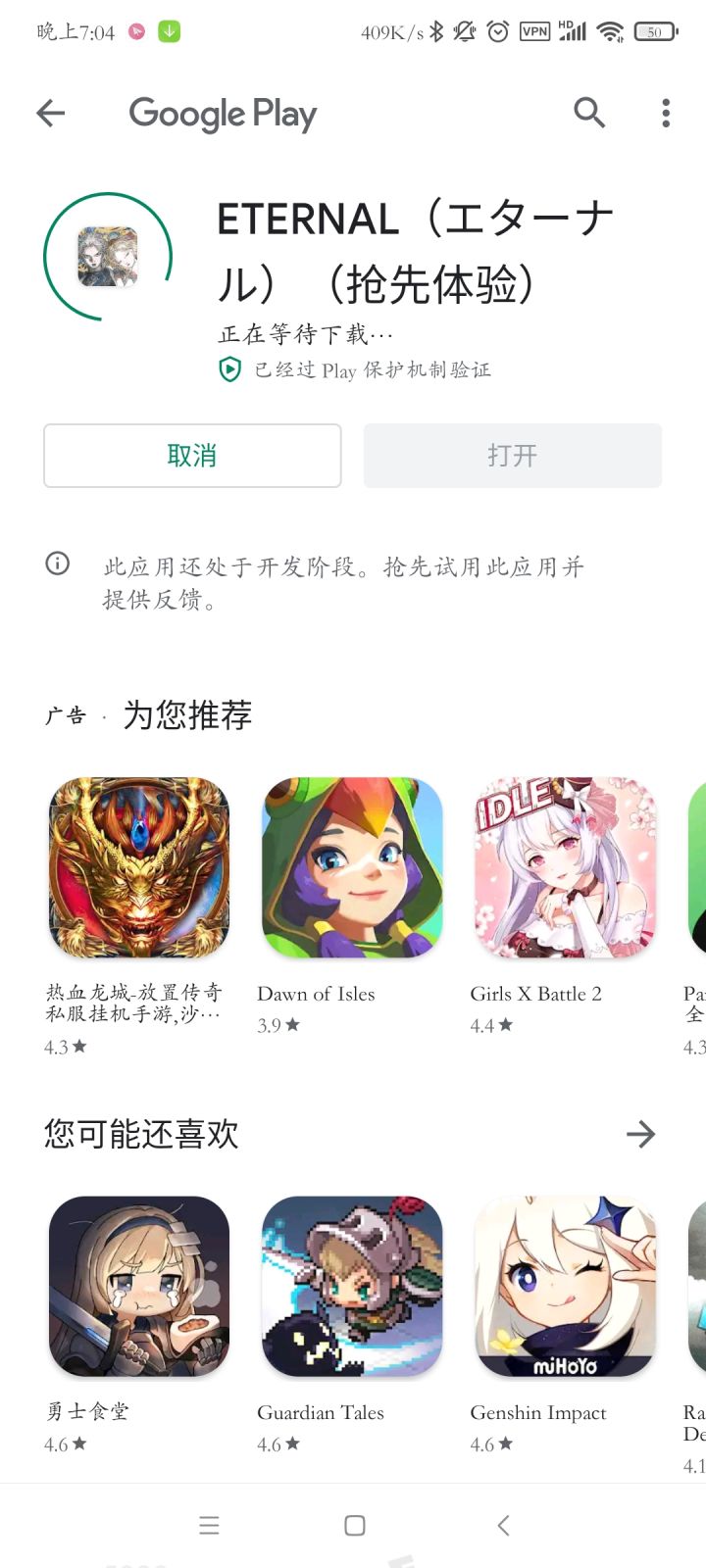This screenshot has width=706, height=1568.
Task: Open search in Google Play
Action: pyautogui.click(x=589, y=113)
